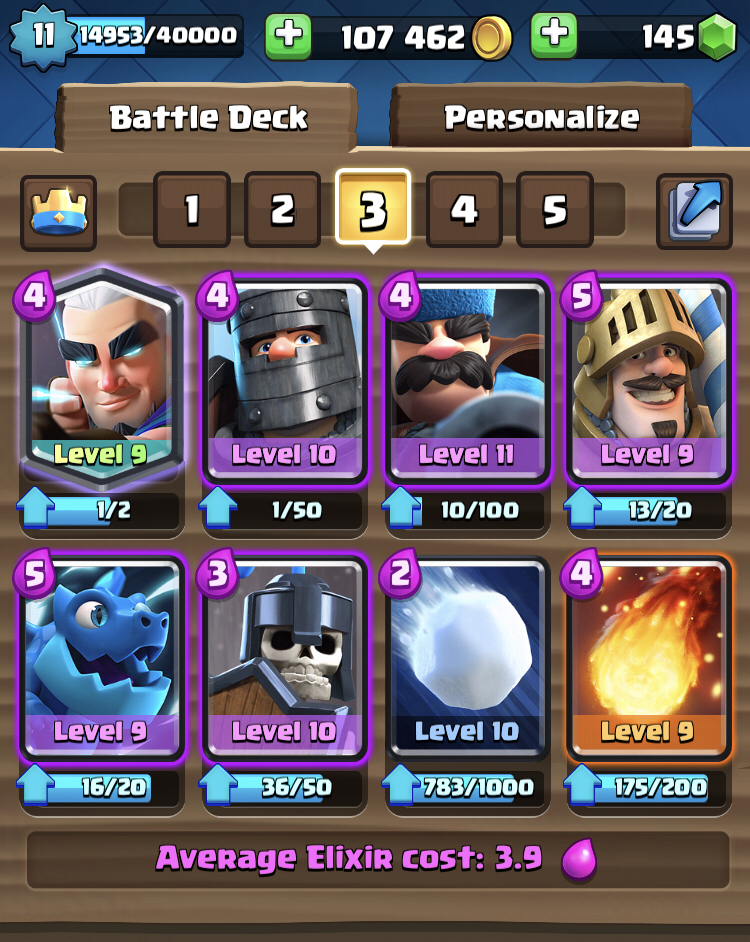
Task: Switch to deck slot 4
Action: tap(464, 210)
